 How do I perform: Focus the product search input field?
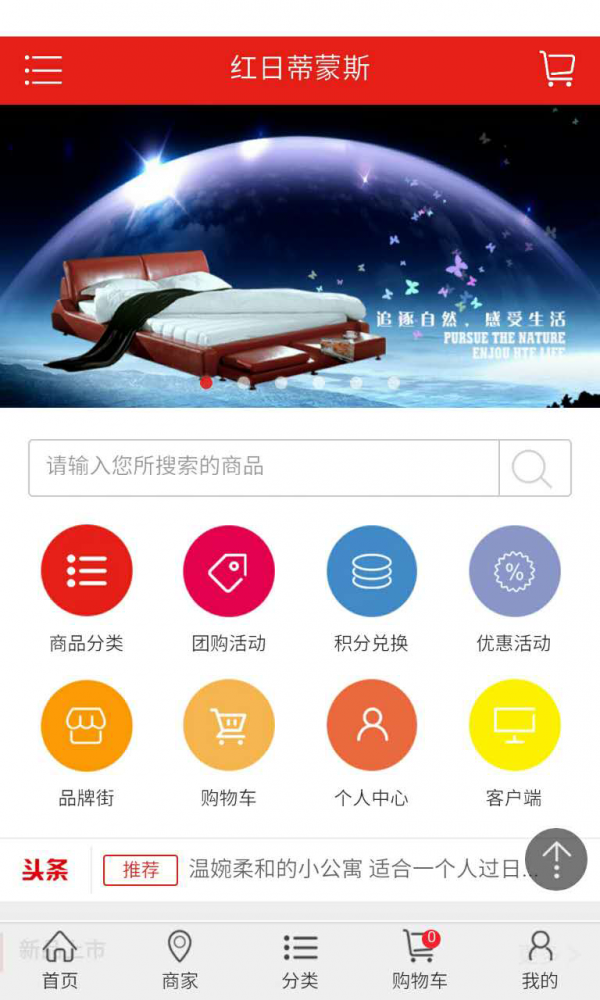pyautogui.click(x=264, y=467)
